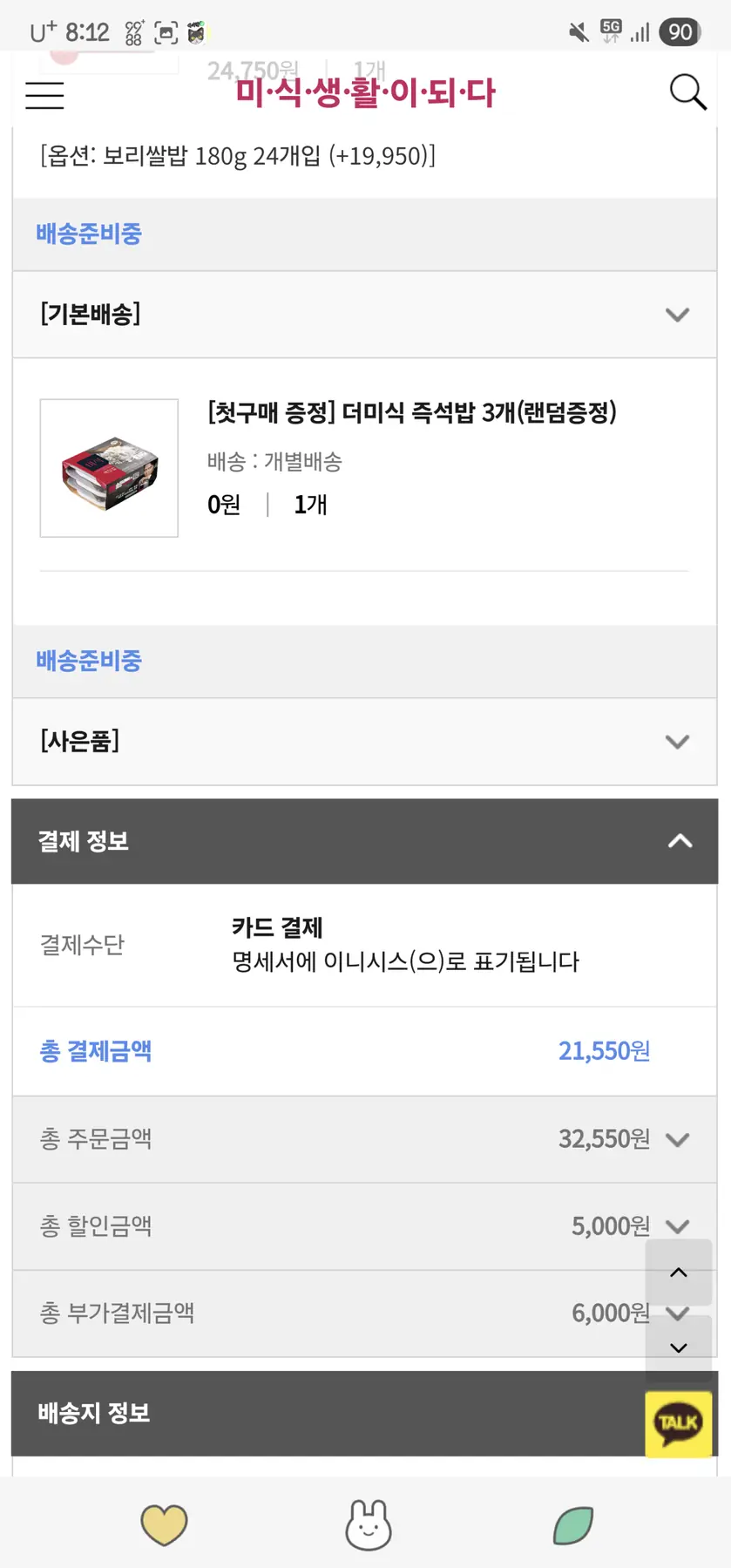Screen dimensions: 731x1568
Task: Tap the rabbit icon in bottom bar
Action: tap(368, 1524)
